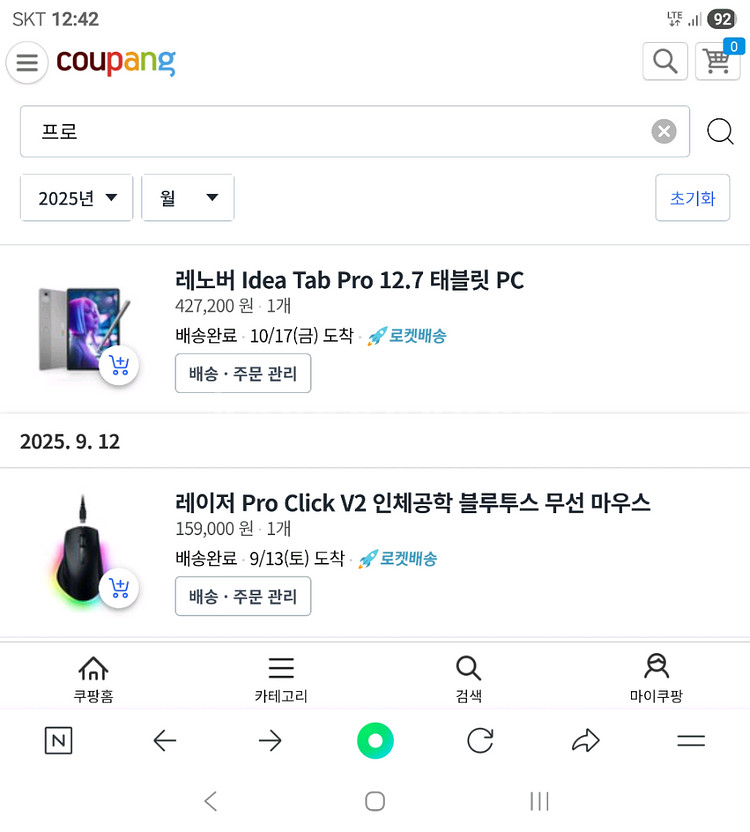This screenshot has height=832, width=750.
Task: Tap the add-to-cart icon on the Lenovo tablet
Action: click(x=120, y=366)
